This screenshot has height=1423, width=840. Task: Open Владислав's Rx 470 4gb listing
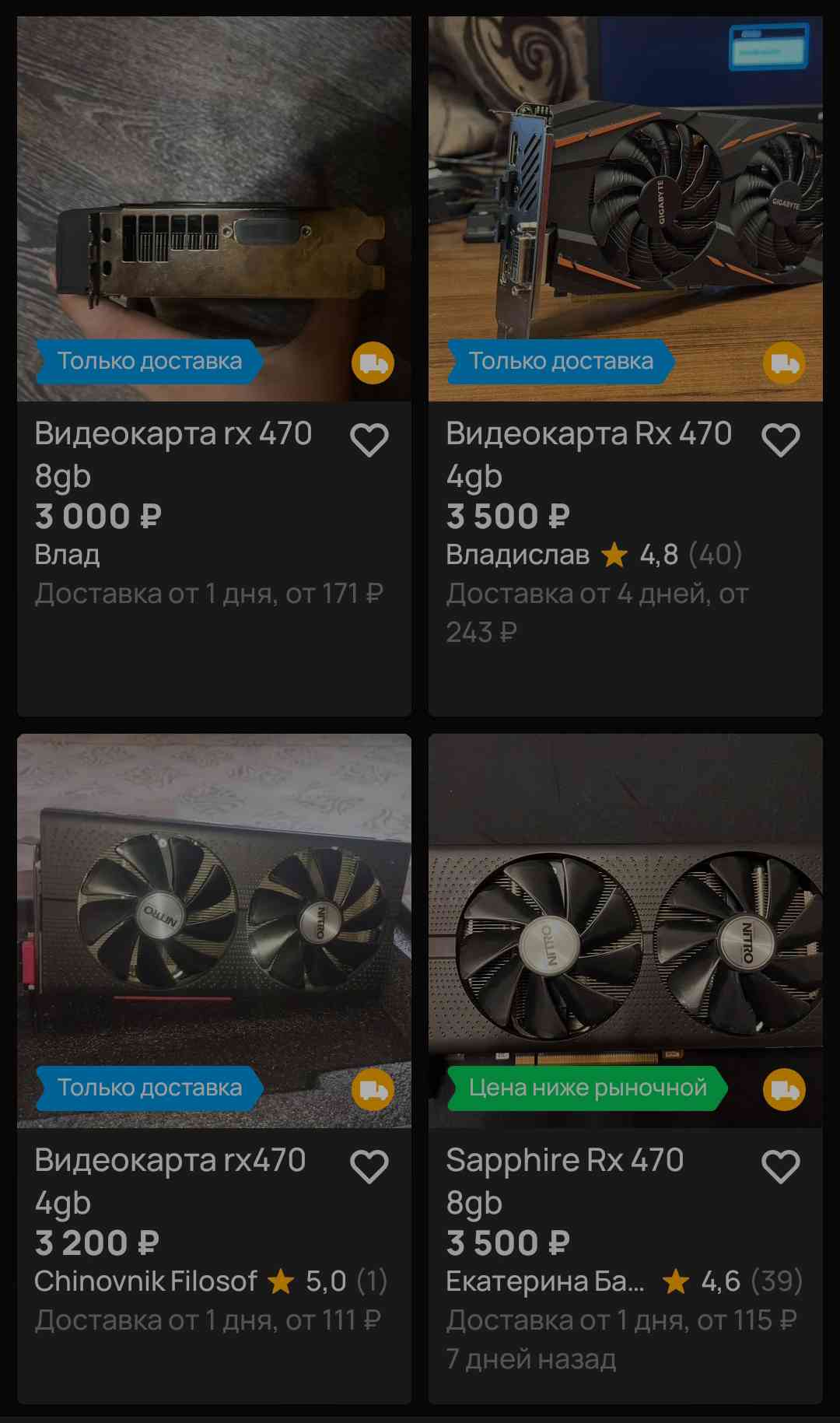coord(625,210)
